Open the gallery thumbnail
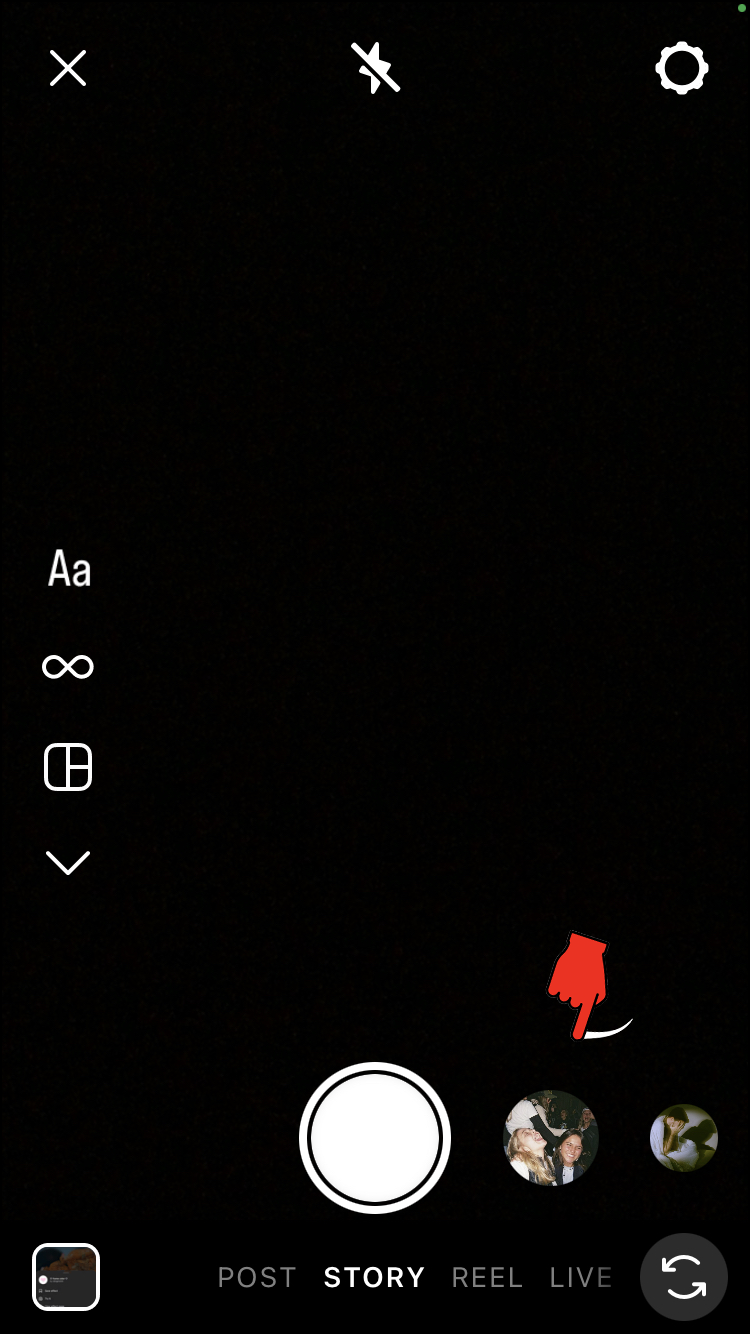750x1334 pixels. [x=66, y=1276]
